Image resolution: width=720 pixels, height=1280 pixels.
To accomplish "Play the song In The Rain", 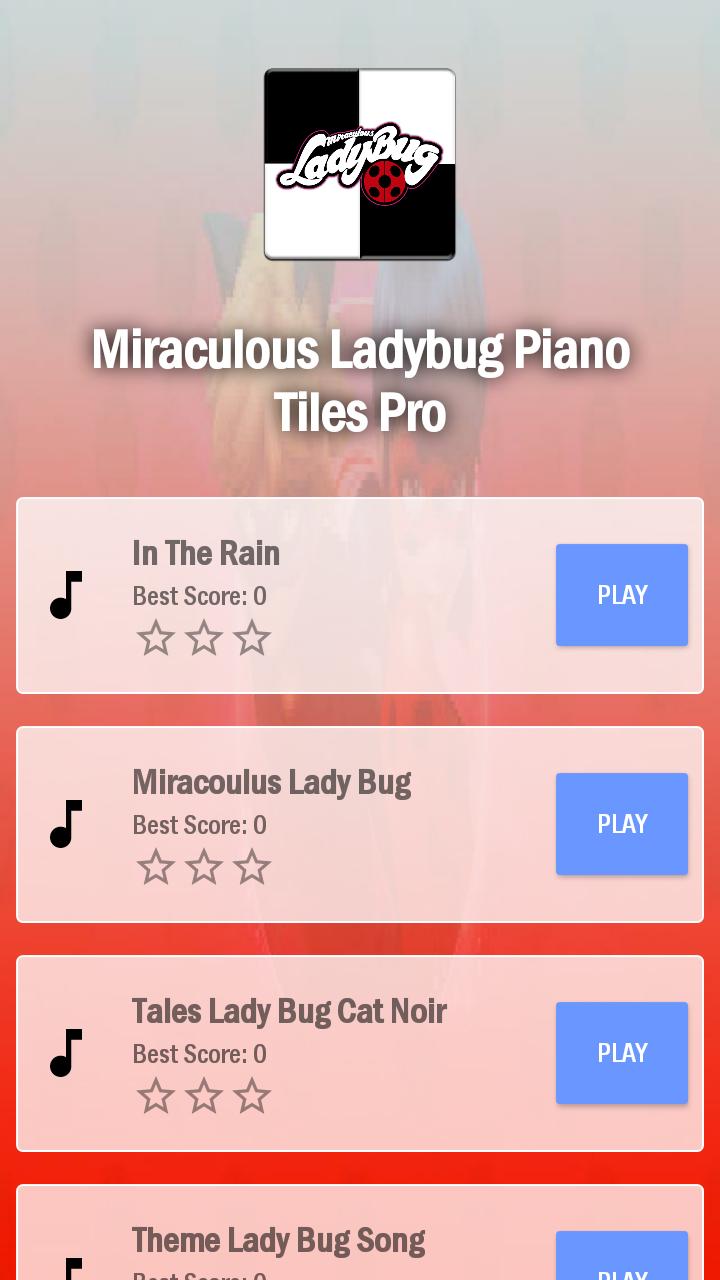I will coord(621,595).
